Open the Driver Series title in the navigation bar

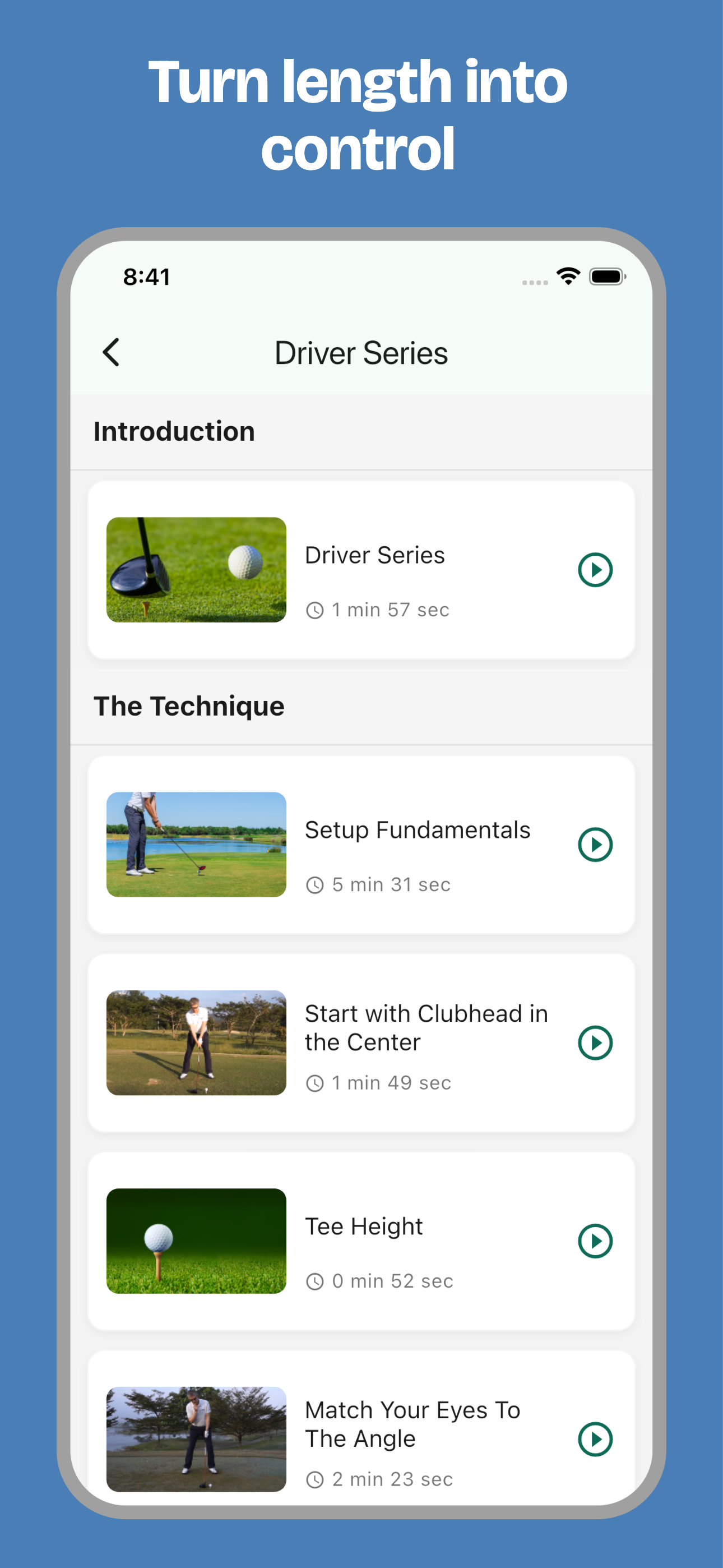pyautogui.click(x=361, y=352)
